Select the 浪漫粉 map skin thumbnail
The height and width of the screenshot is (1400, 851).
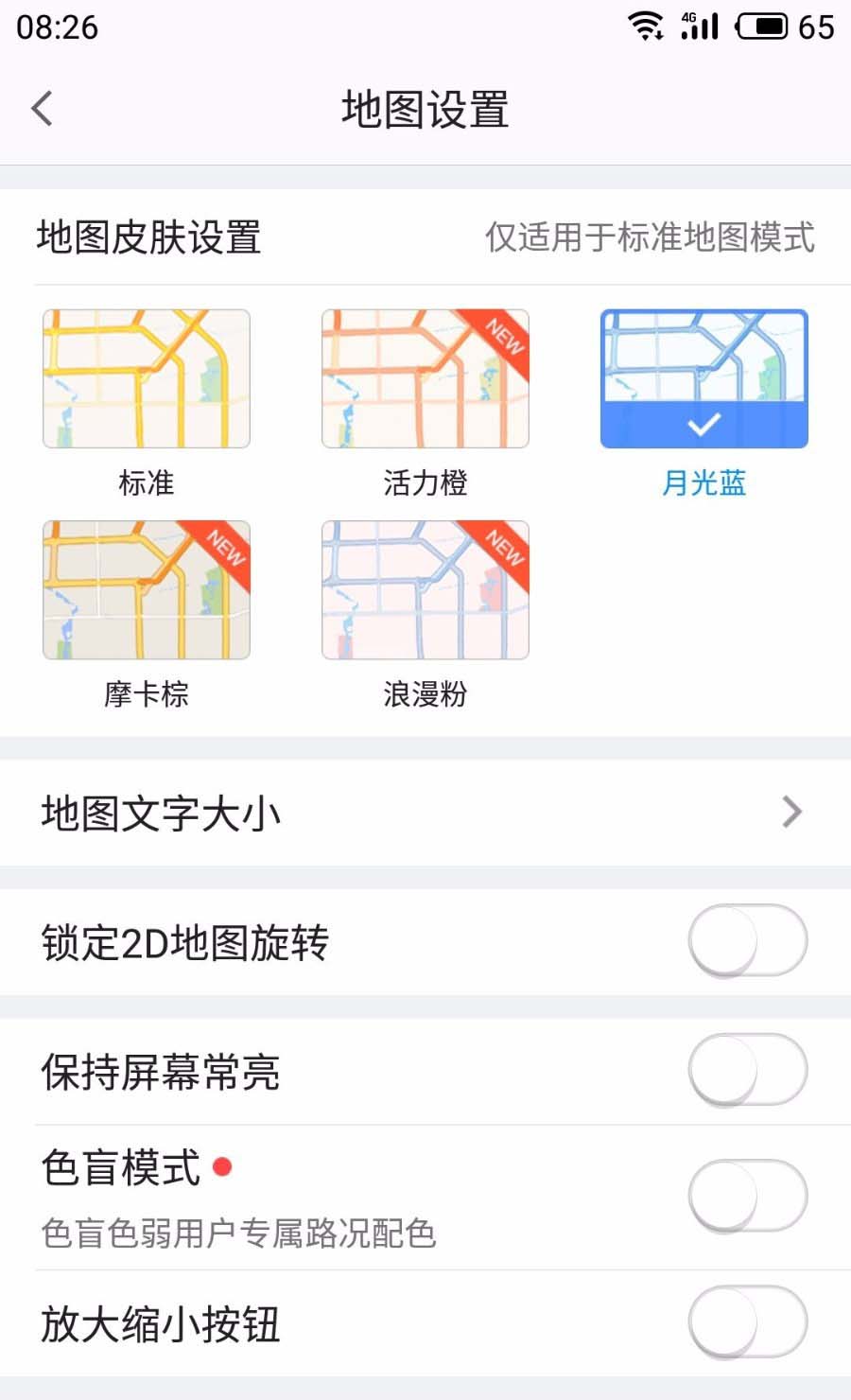pyautogui.click(x=425, y=589)
